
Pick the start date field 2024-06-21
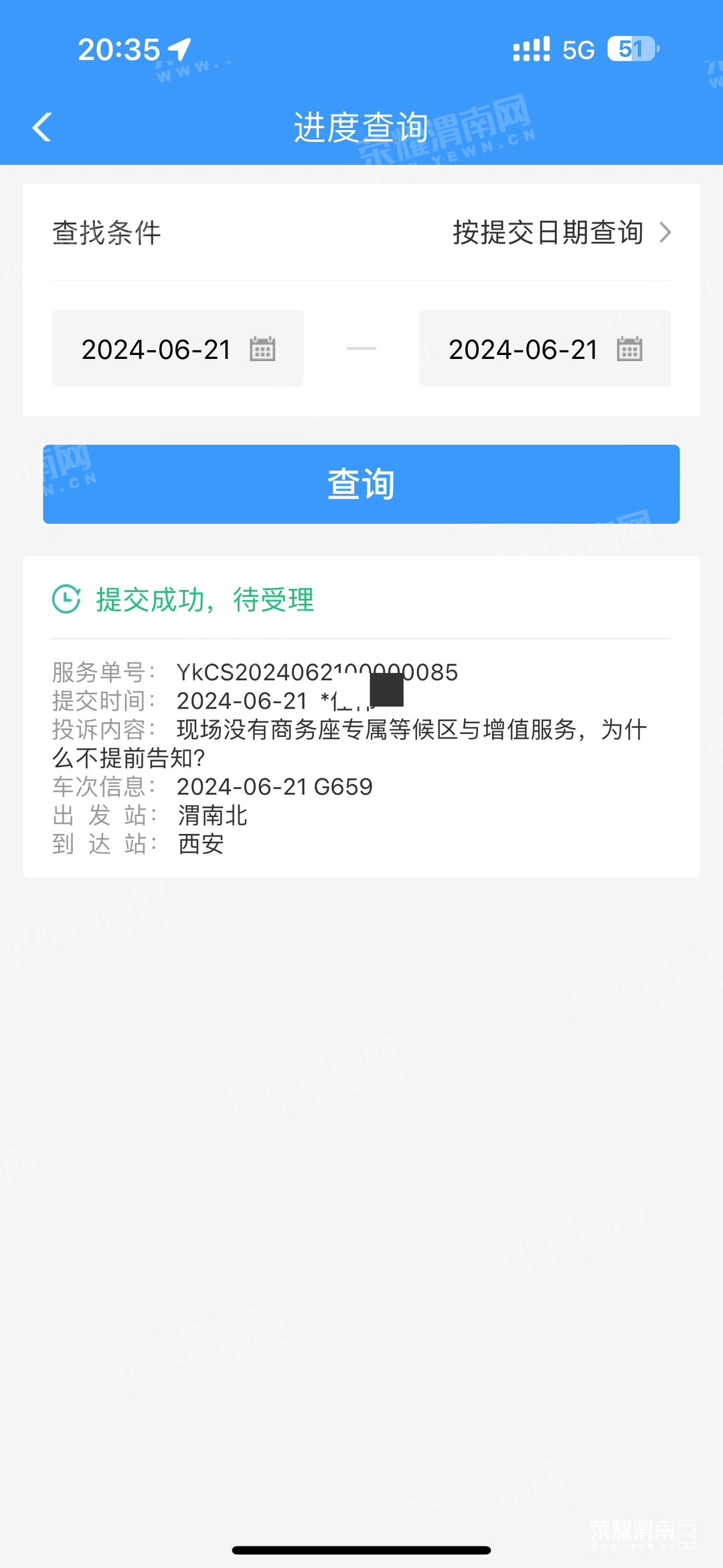(177, 349)
